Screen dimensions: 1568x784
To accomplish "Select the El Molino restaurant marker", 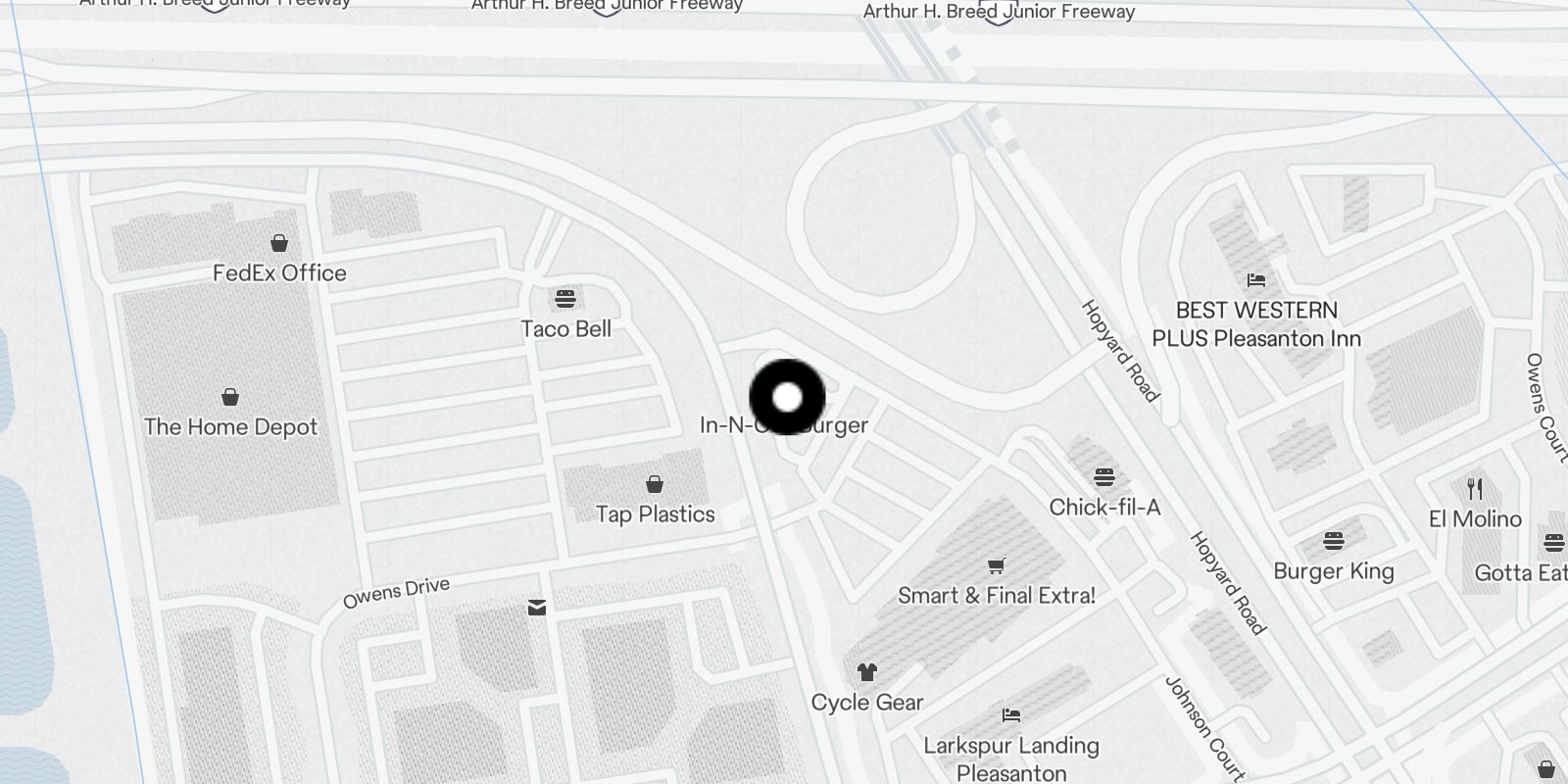I will click(x=1475, y=488).
